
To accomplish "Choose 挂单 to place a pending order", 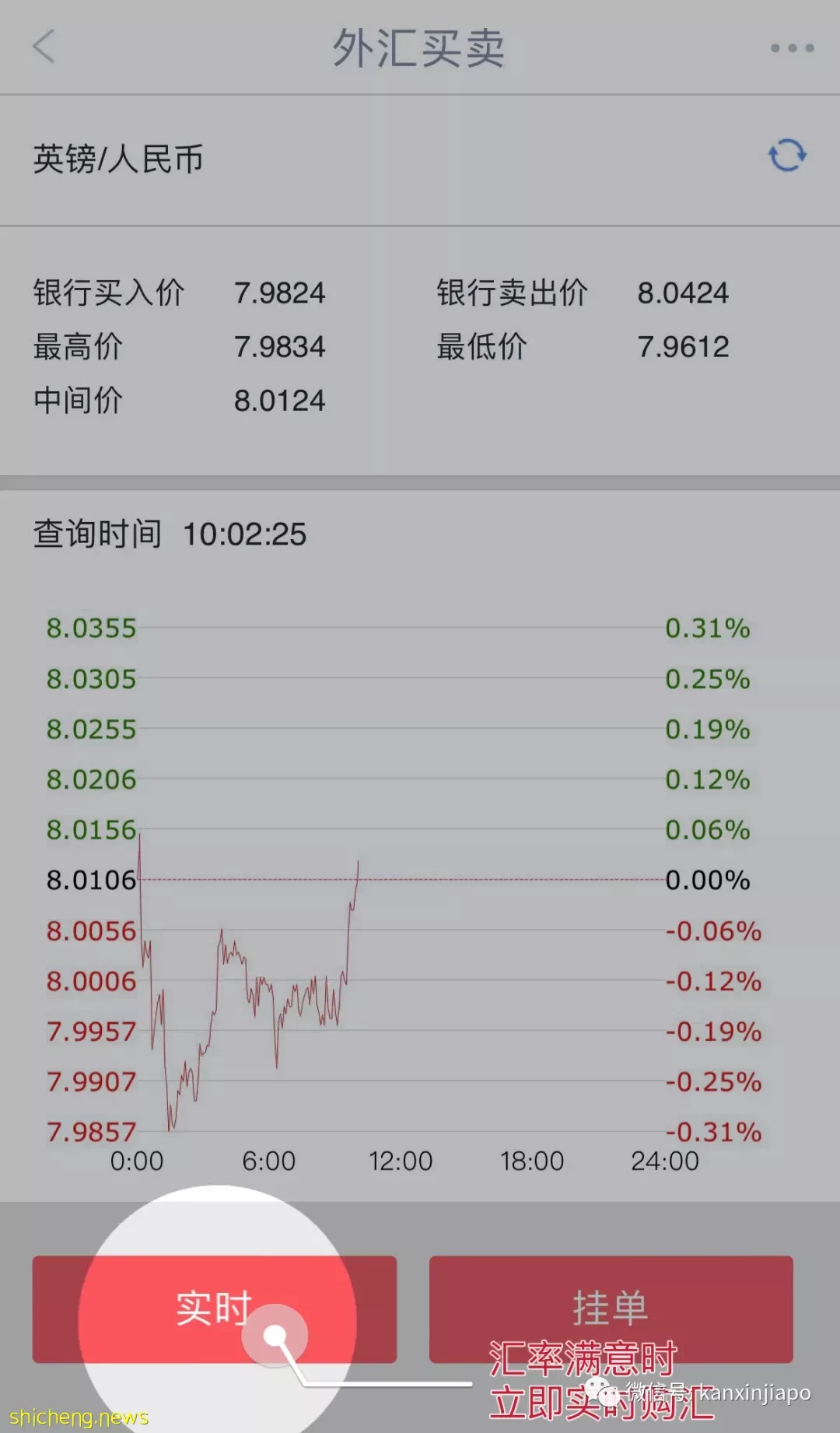I will (611, 1309).
